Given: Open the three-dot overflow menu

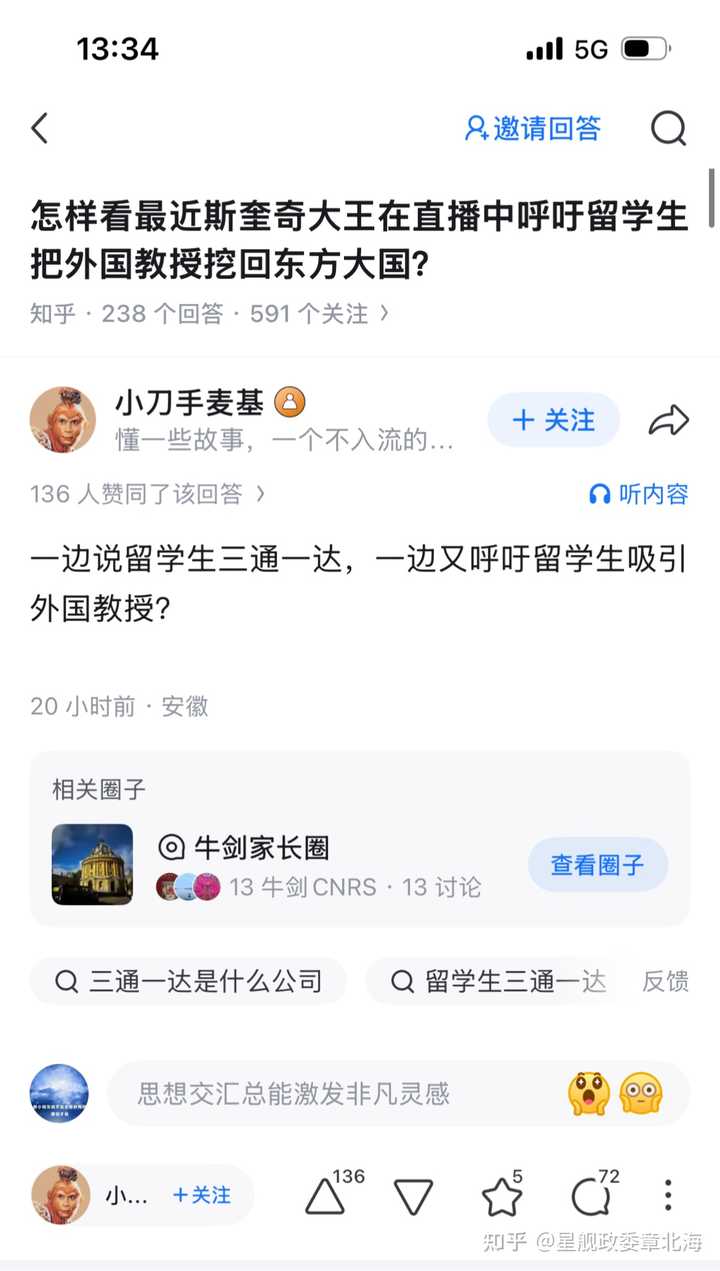Looking at the screenshot, I should click(x=668, y=1196).
